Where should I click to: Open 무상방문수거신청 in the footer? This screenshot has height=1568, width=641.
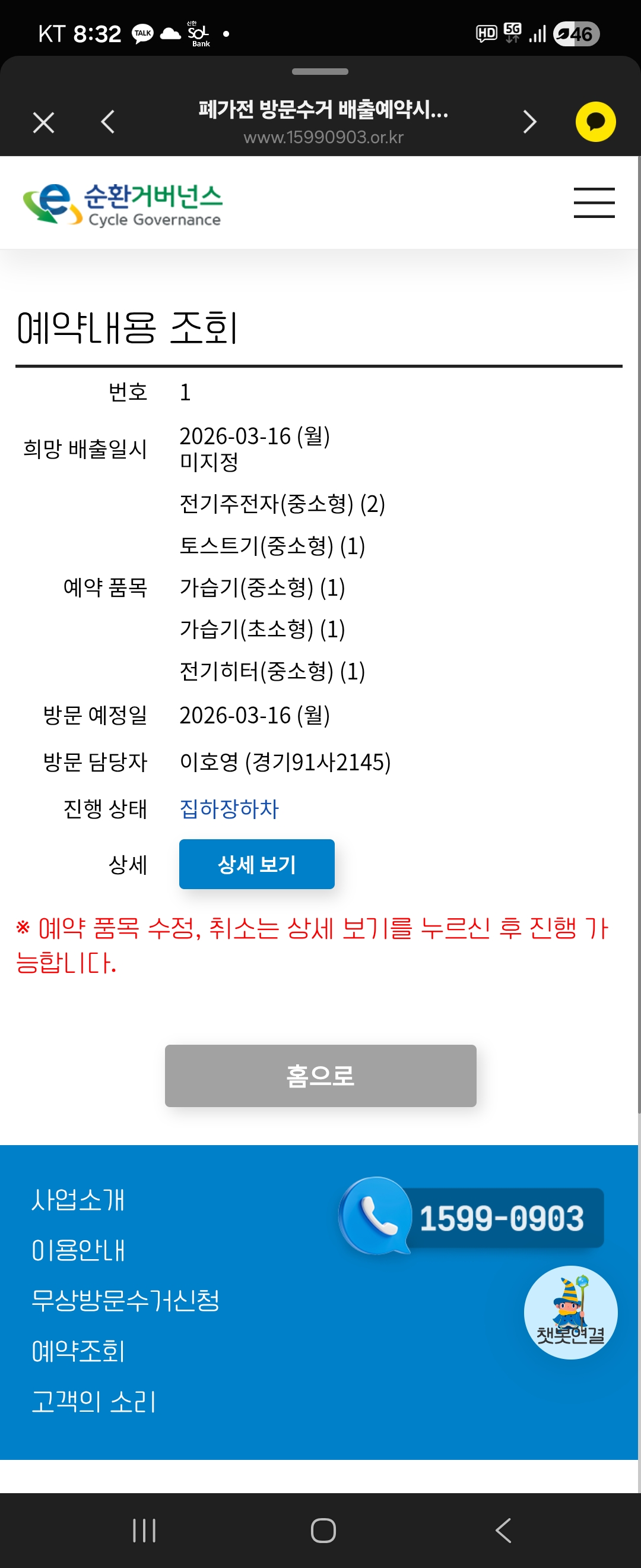point(125,1301)
